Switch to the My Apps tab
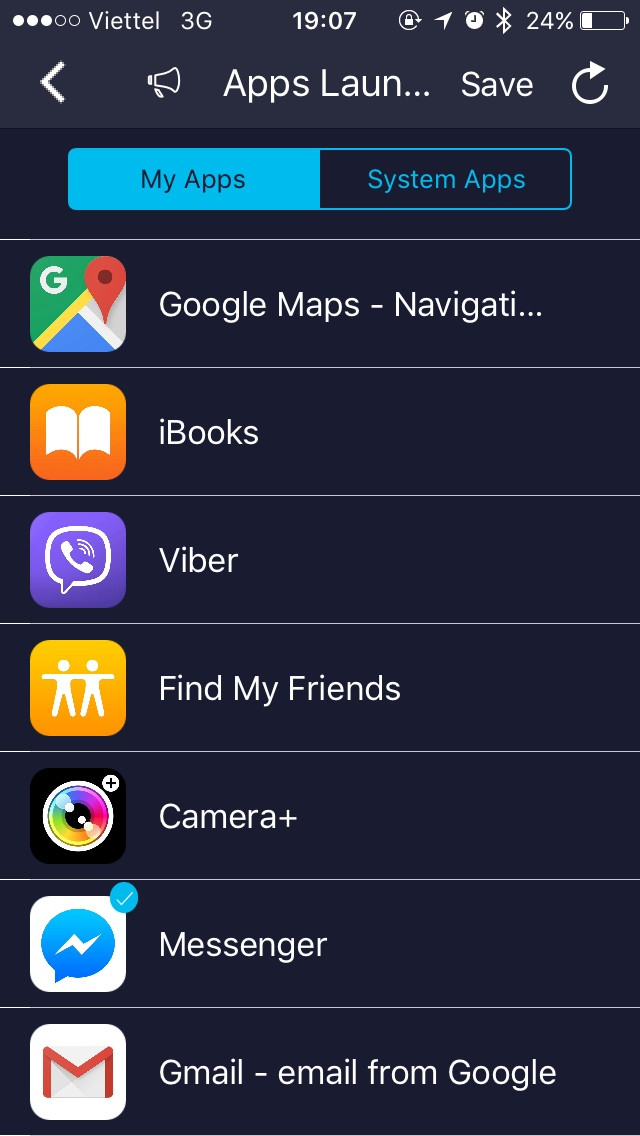The image size is (640, 1136). tap(193, 180)
